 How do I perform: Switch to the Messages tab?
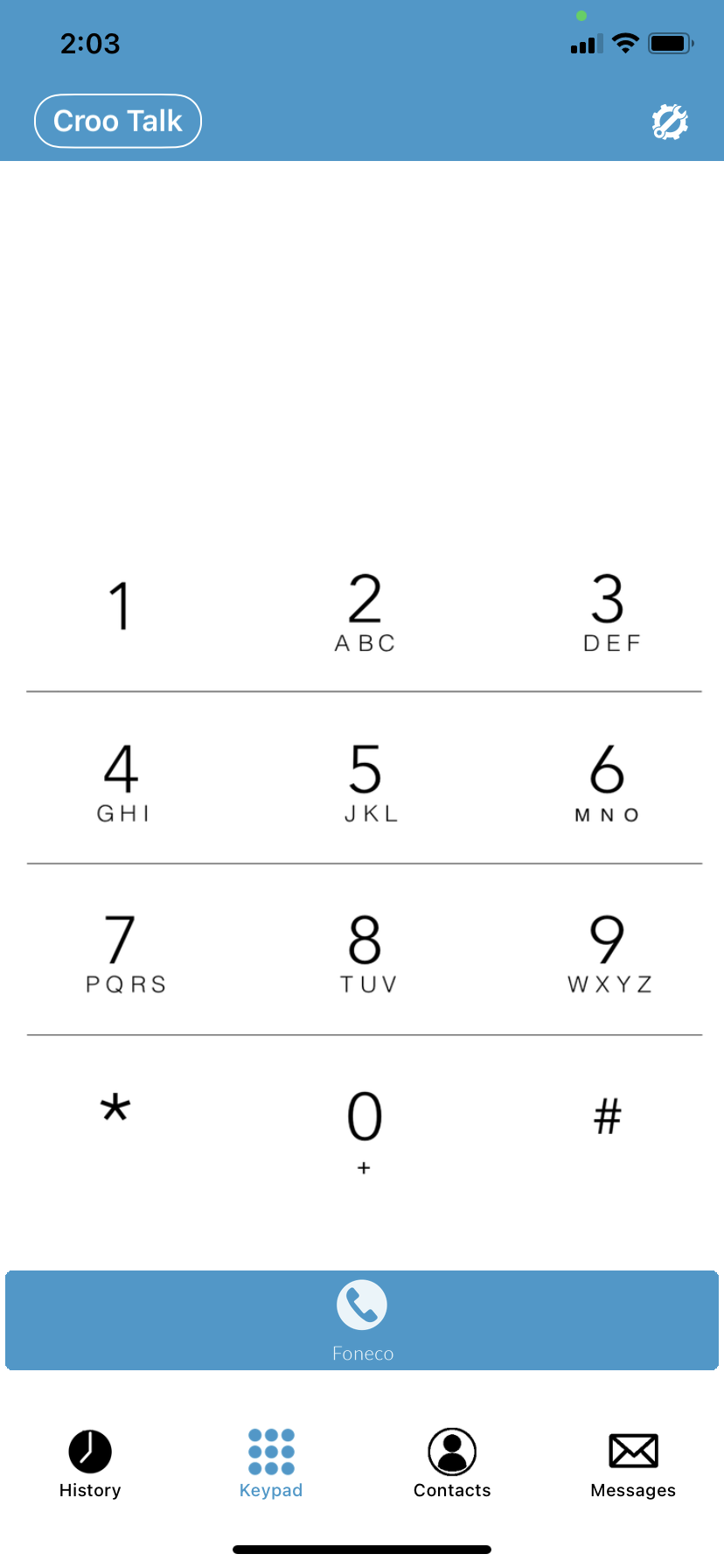coord(633,1461)
